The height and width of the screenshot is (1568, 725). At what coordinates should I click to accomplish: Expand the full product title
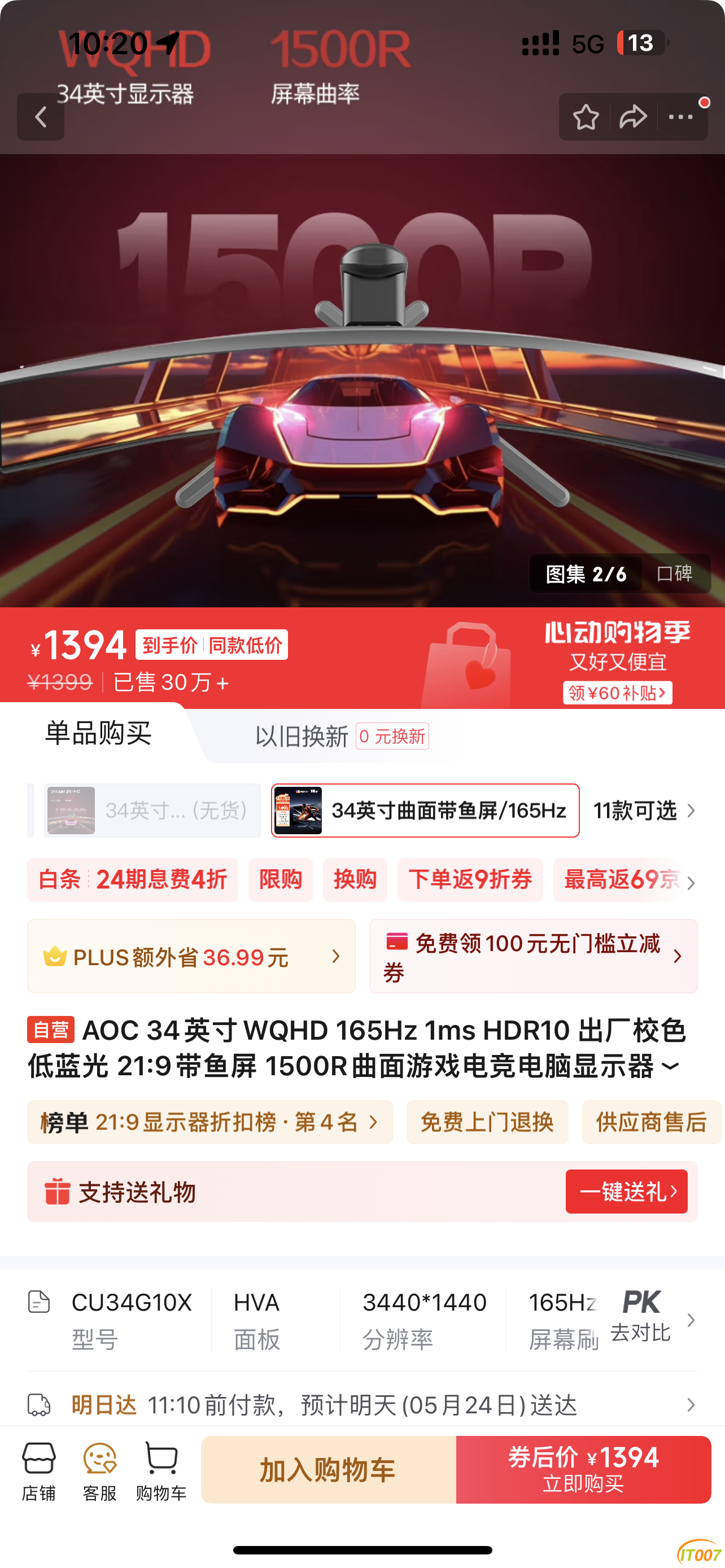click(670, 1066)
